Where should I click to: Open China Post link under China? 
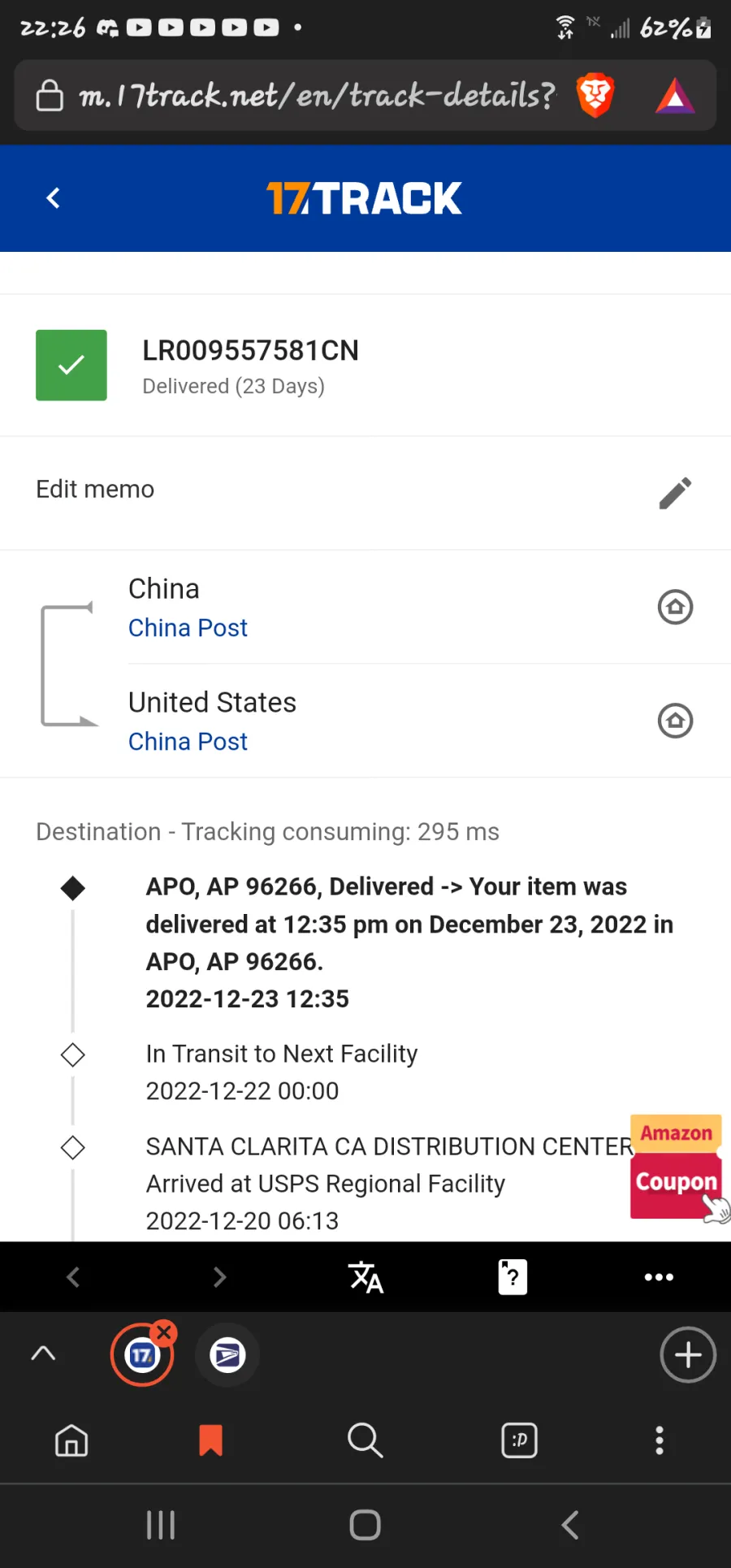point(188,628)
